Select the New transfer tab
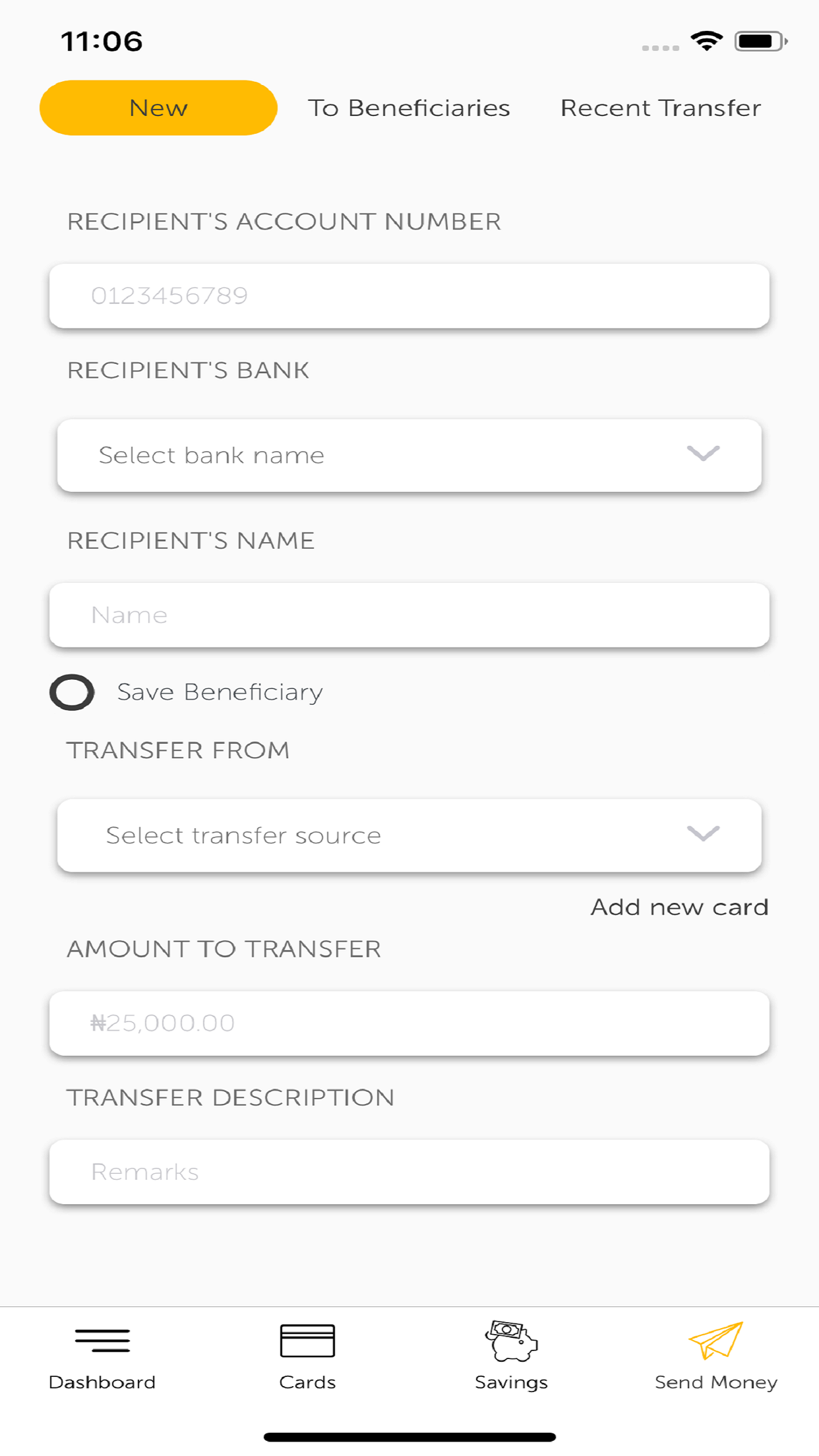The image size is (819, 1456). tap(158, 107)
